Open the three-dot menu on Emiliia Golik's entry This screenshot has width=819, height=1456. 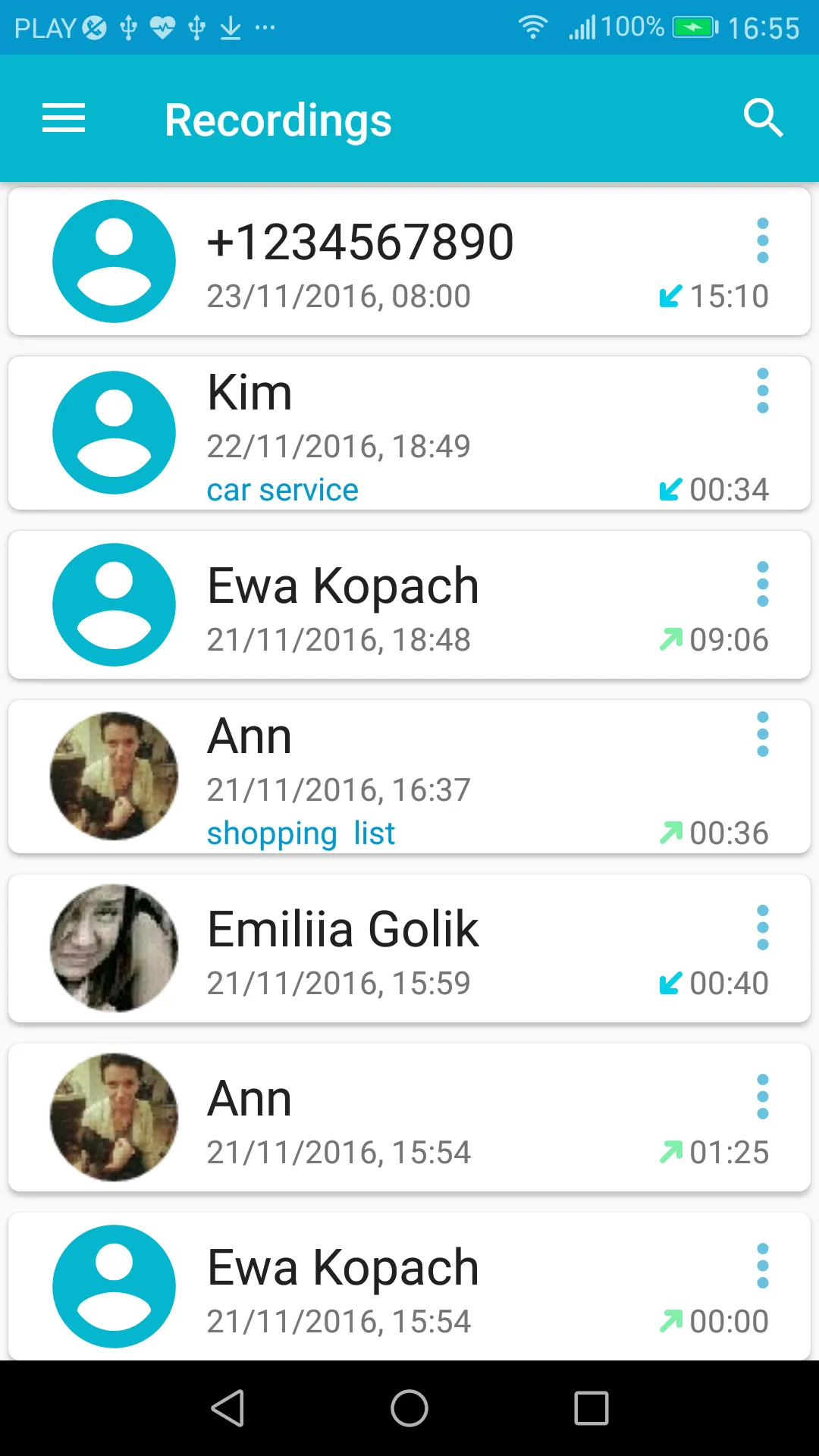tap(763, 927)
